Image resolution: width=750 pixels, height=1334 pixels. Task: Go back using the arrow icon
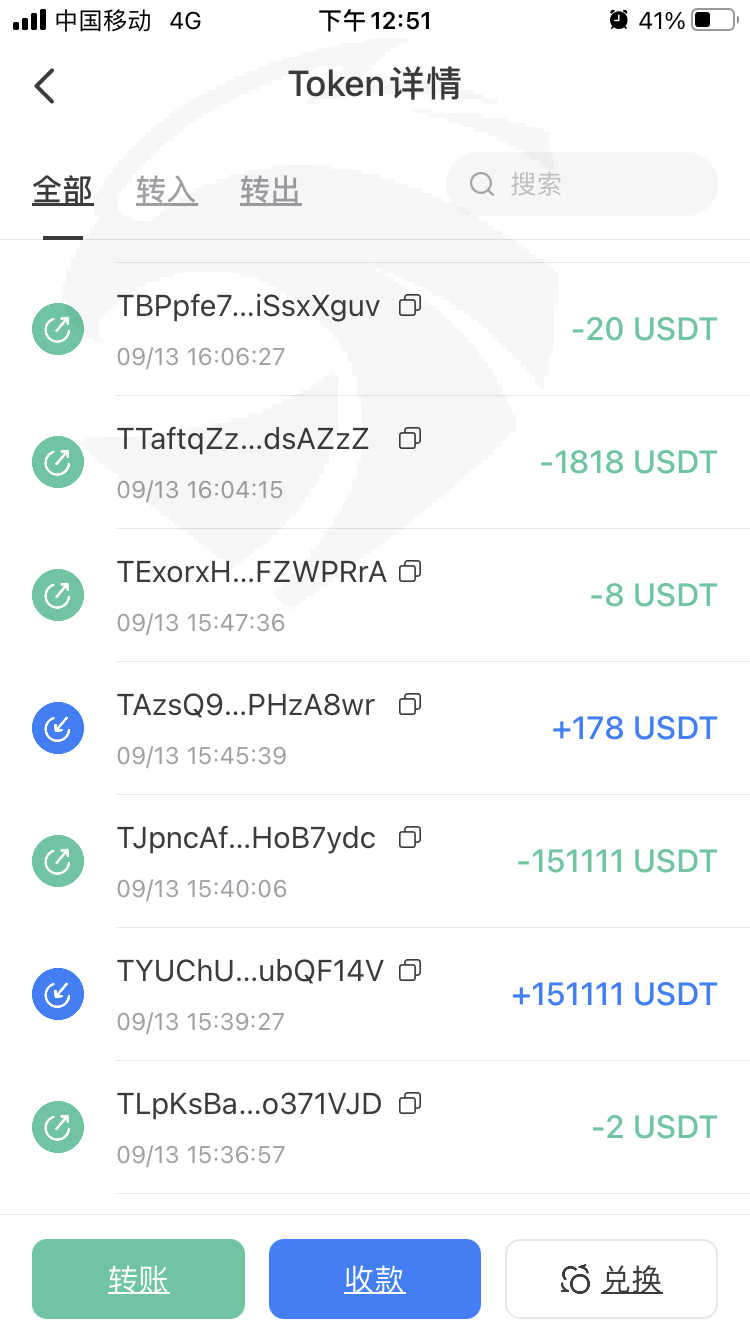[44, 86]
